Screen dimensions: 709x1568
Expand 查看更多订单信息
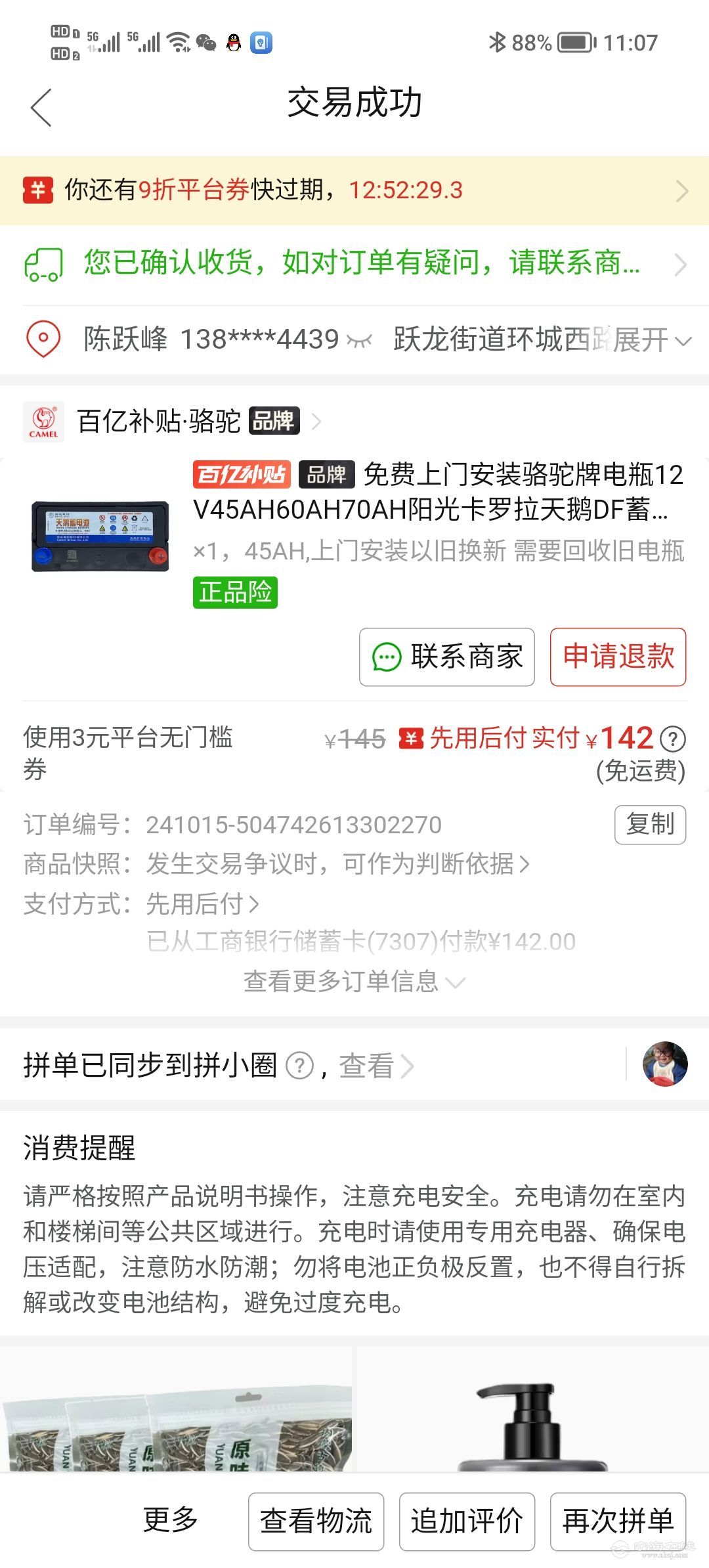click(354, 982)
